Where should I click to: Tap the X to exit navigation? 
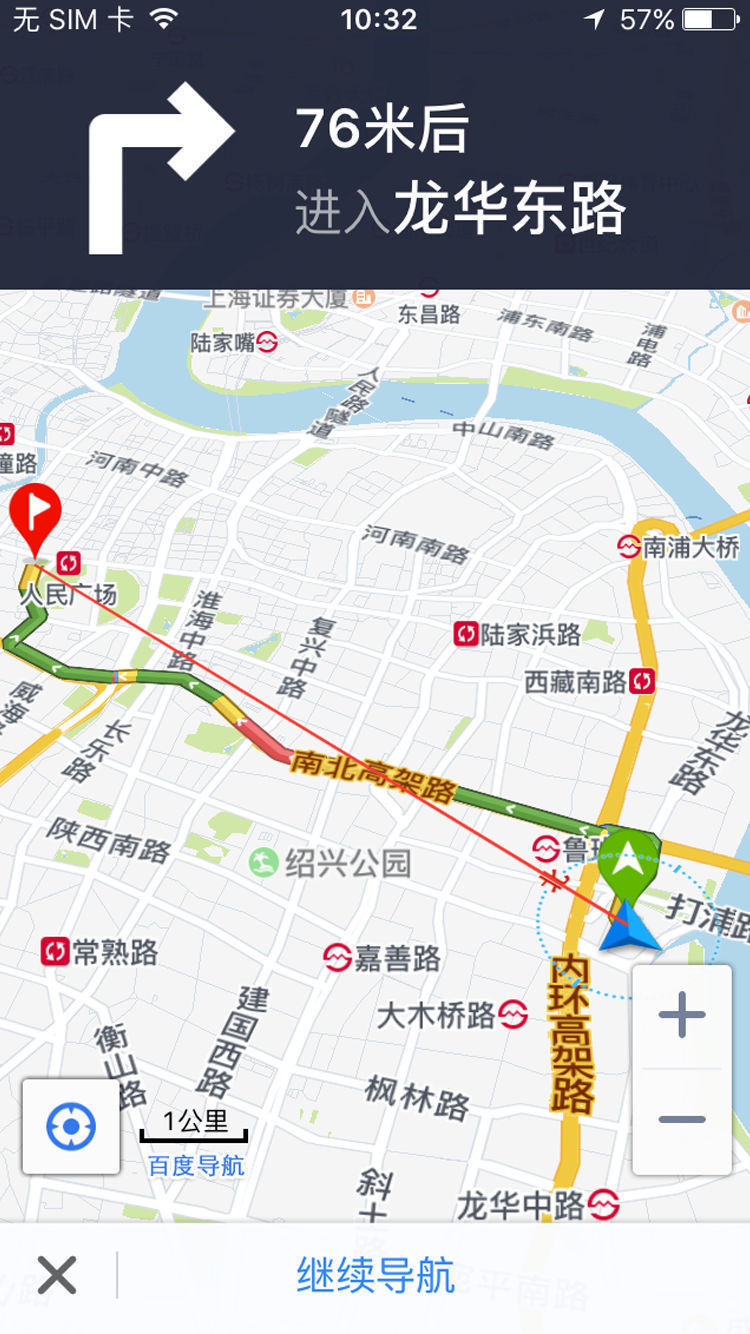click(x=56, y=1274)
